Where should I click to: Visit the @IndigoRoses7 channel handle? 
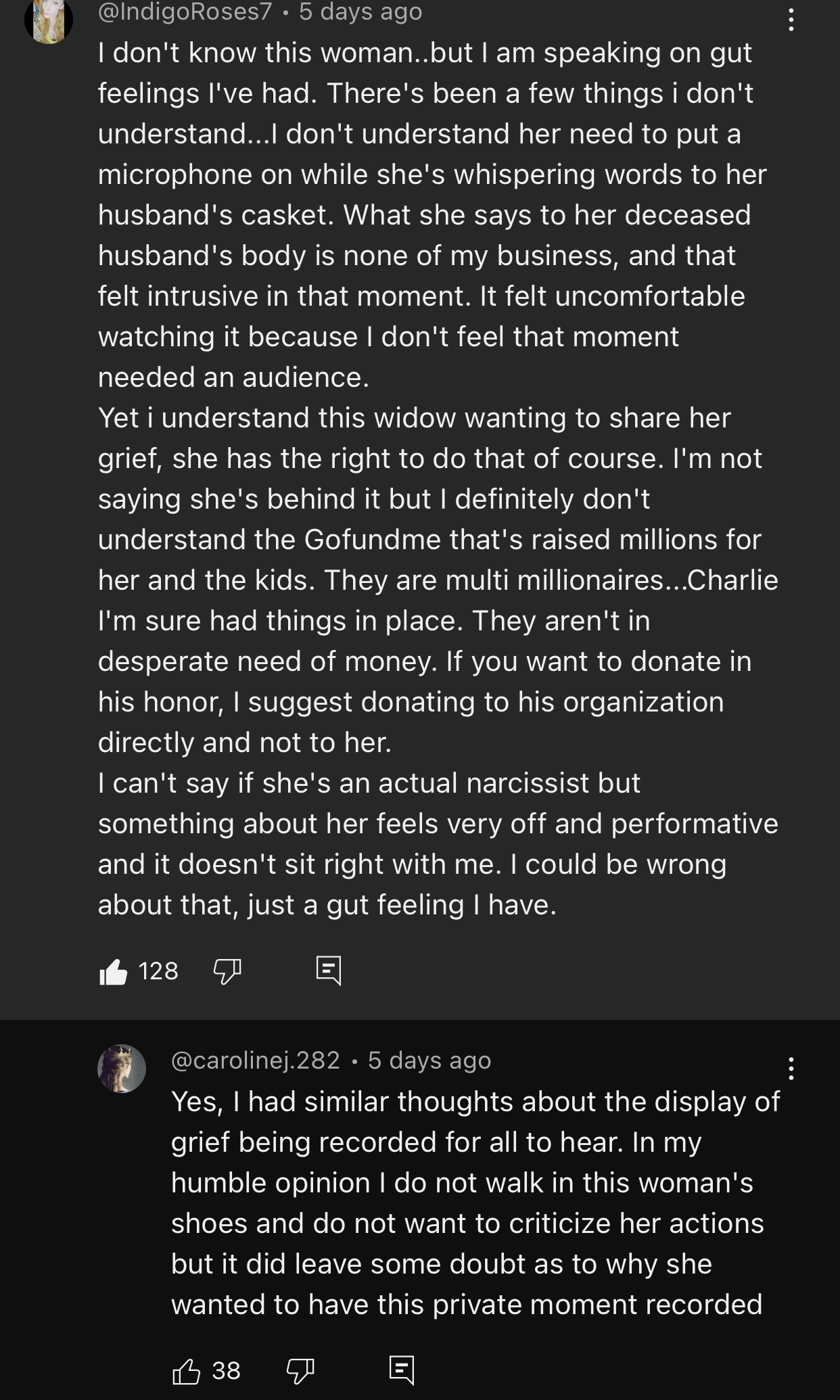(x=185, y=12)
